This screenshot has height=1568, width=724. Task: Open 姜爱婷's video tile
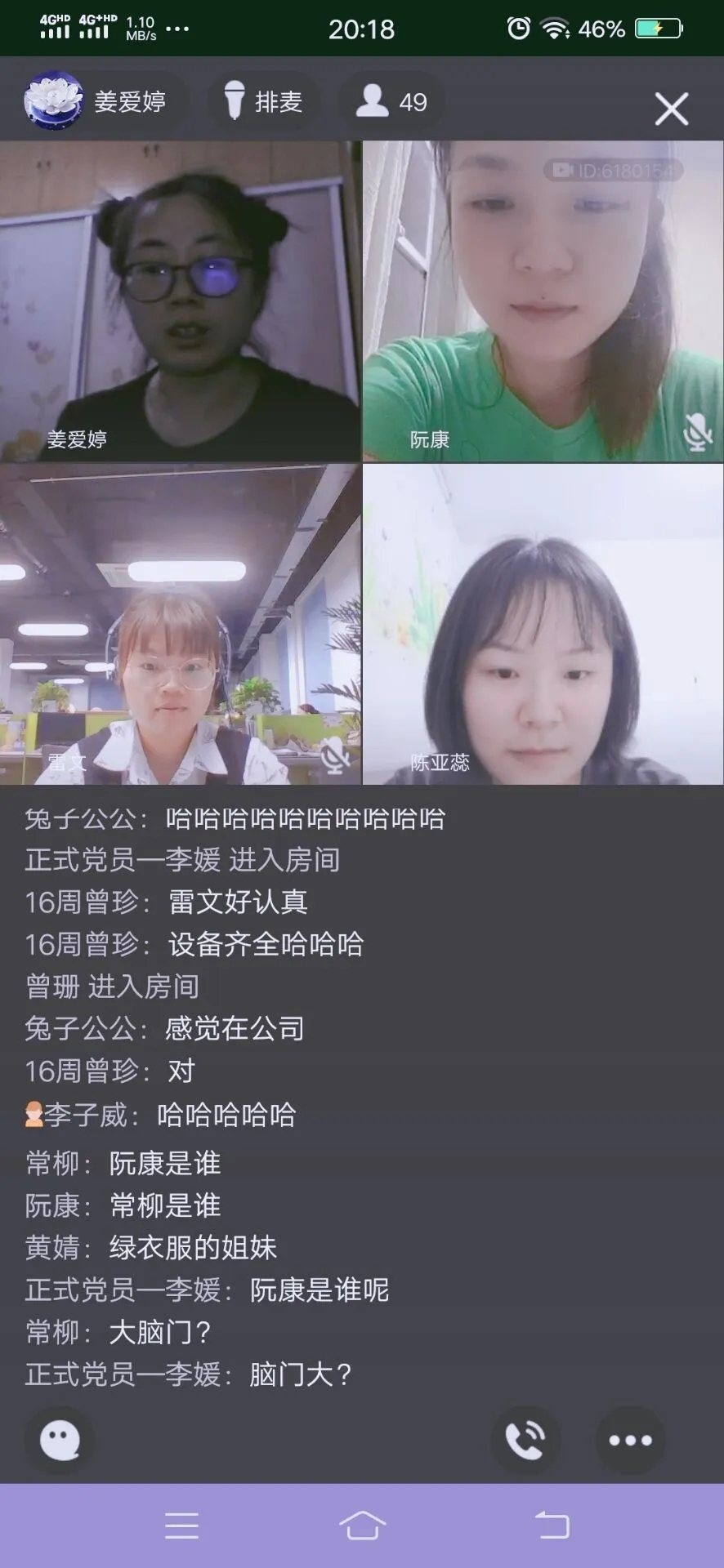coord(180,301)
